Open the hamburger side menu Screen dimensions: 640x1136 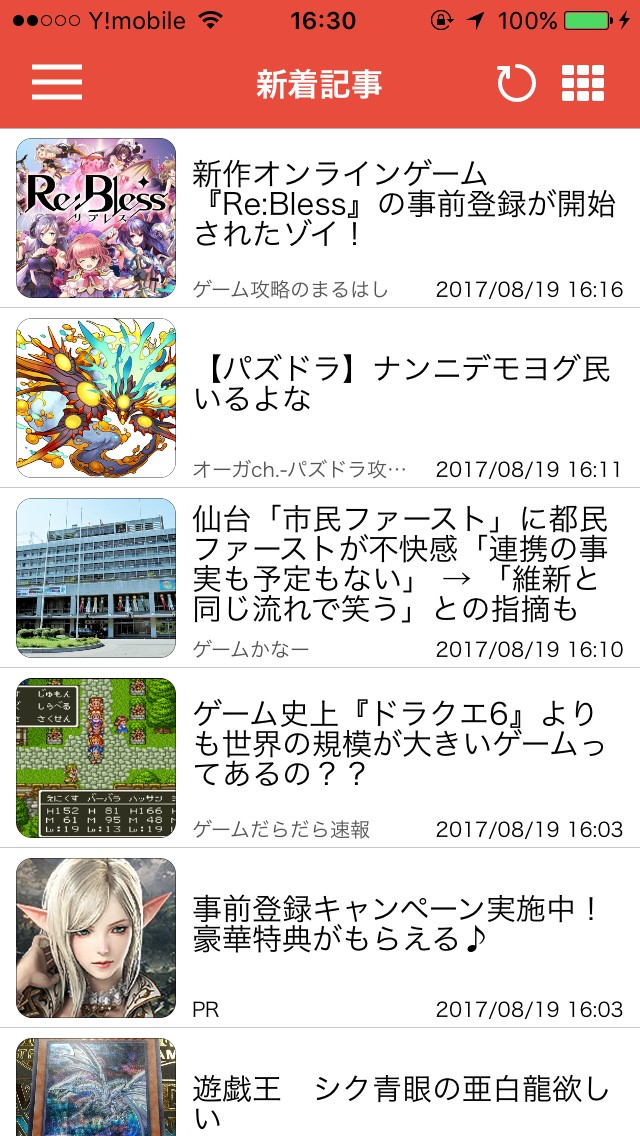click(x=56, y=83)
